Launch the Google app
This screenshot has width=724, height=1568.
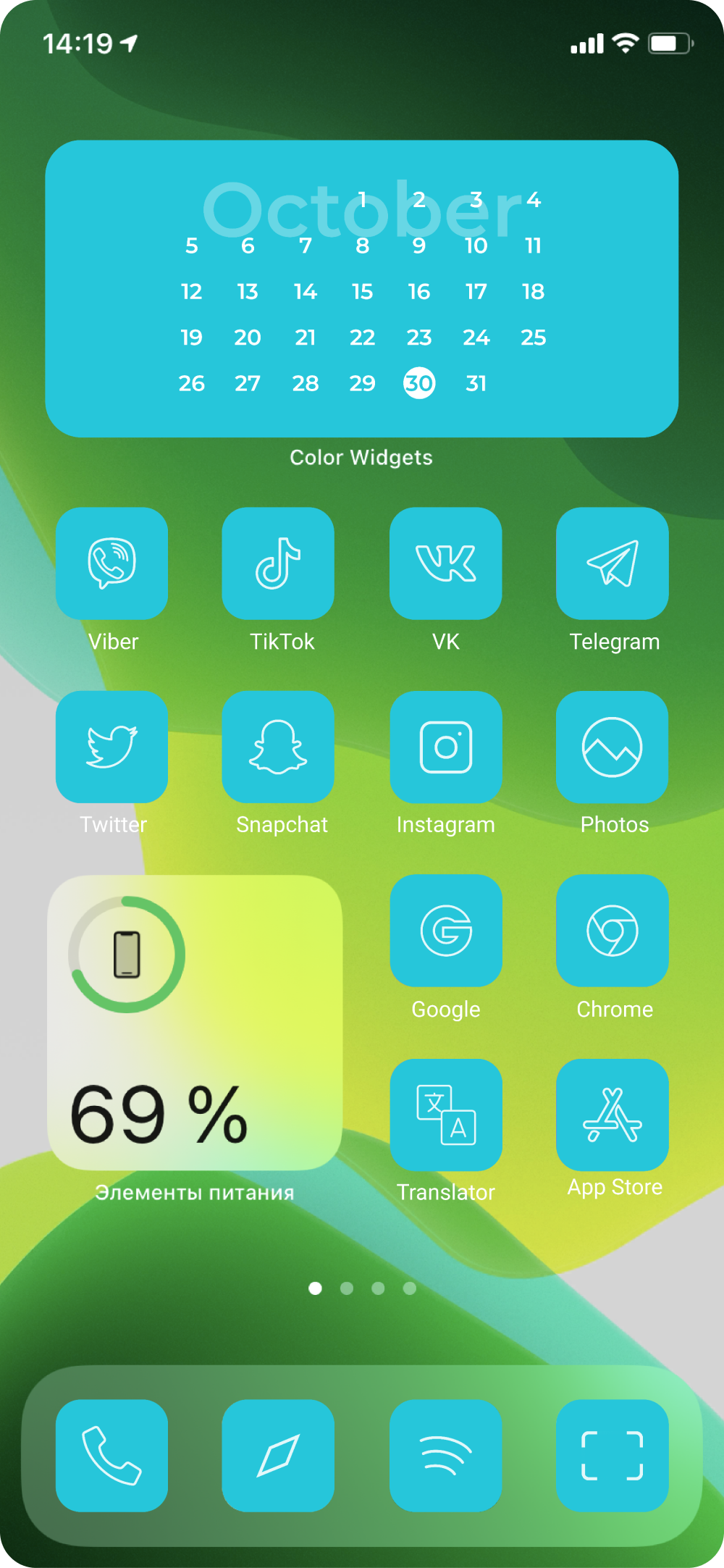coord(445,931)
